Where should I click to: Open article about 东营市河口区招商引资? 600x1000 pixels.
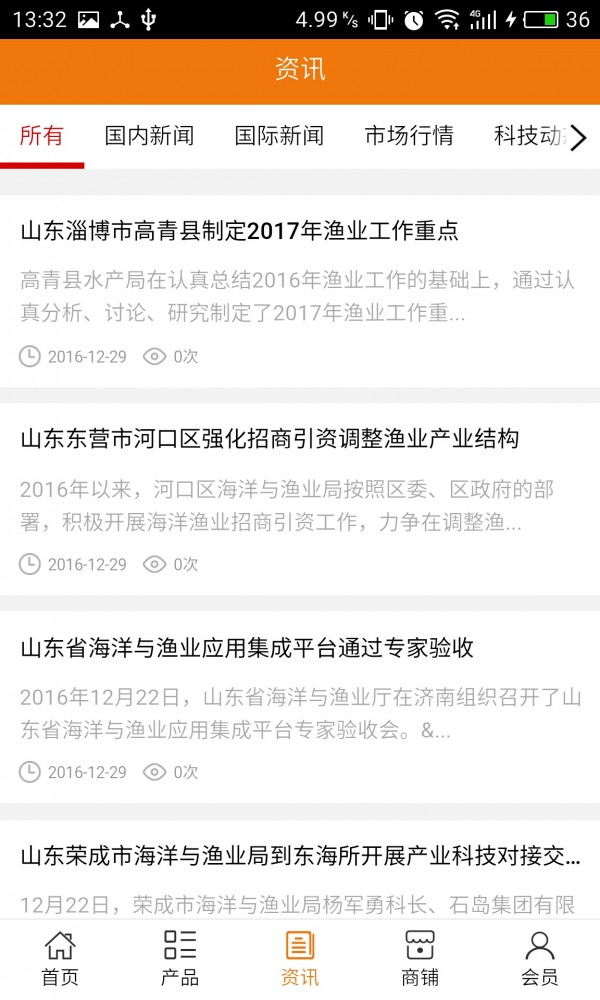[x=270, y=439]
